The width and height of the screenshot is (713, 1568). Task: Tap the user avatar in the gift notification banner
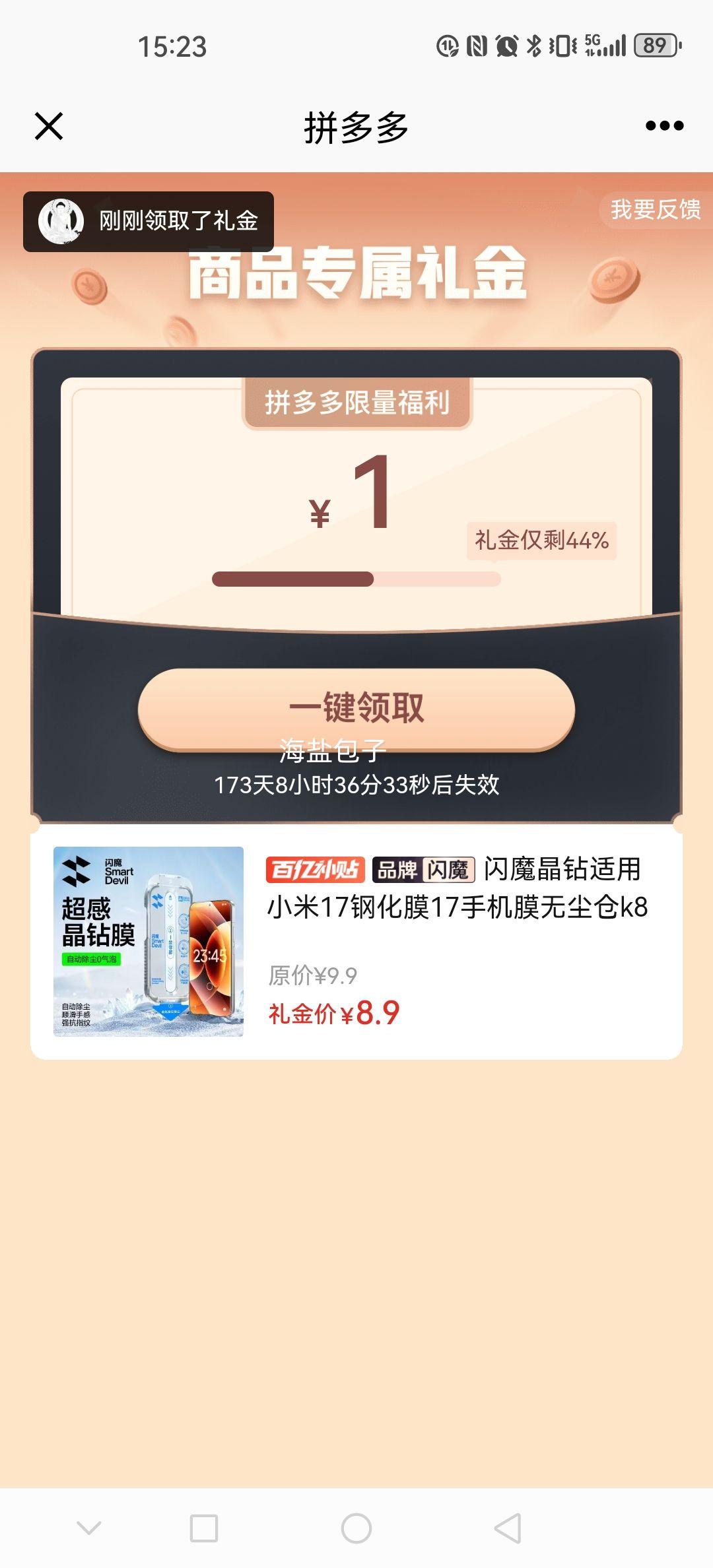63,220
